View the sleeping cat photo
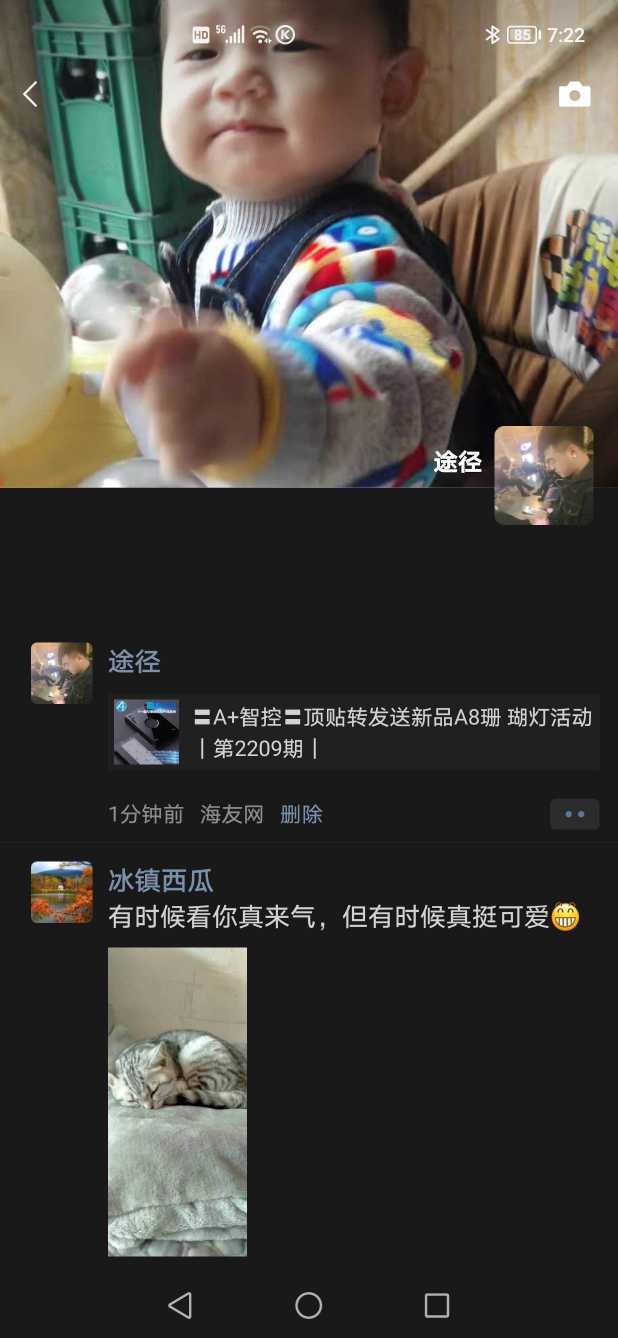This screenshot has width=618, height=1338. (x=177, y=1101)
